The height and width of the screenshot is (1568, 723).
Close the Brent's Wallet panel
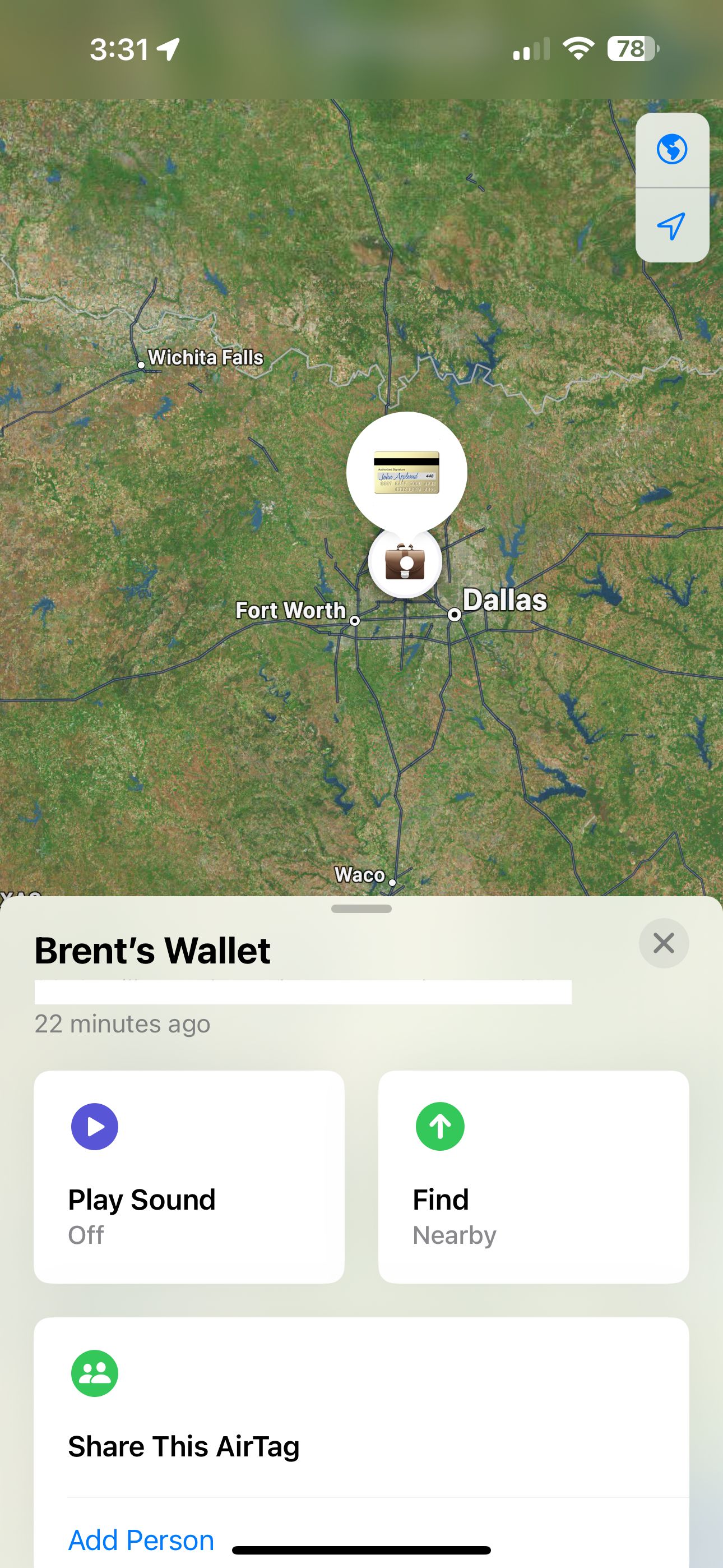[x=664, y=943]
